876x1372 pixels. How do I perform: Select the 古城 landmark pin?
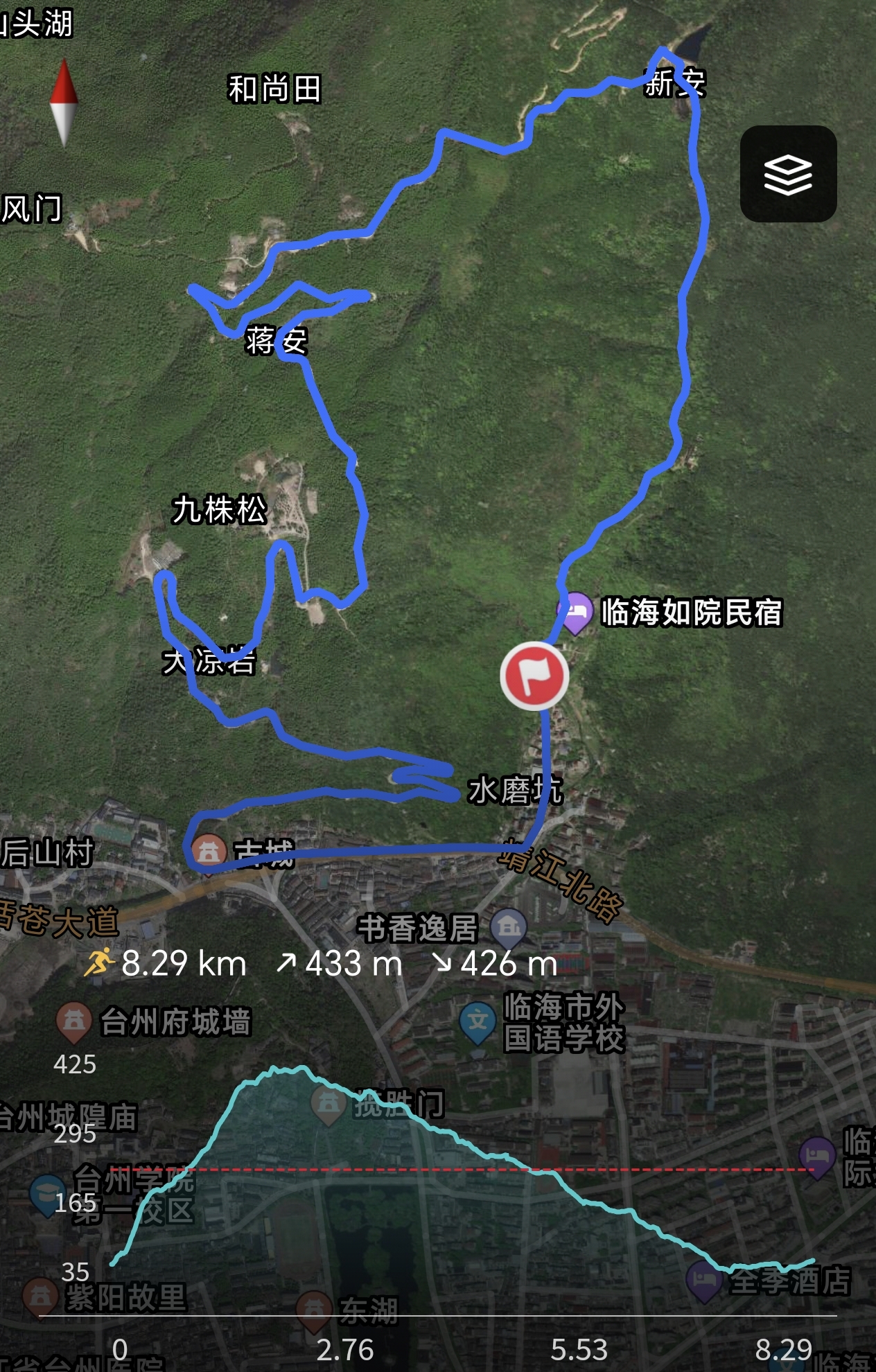209,852
